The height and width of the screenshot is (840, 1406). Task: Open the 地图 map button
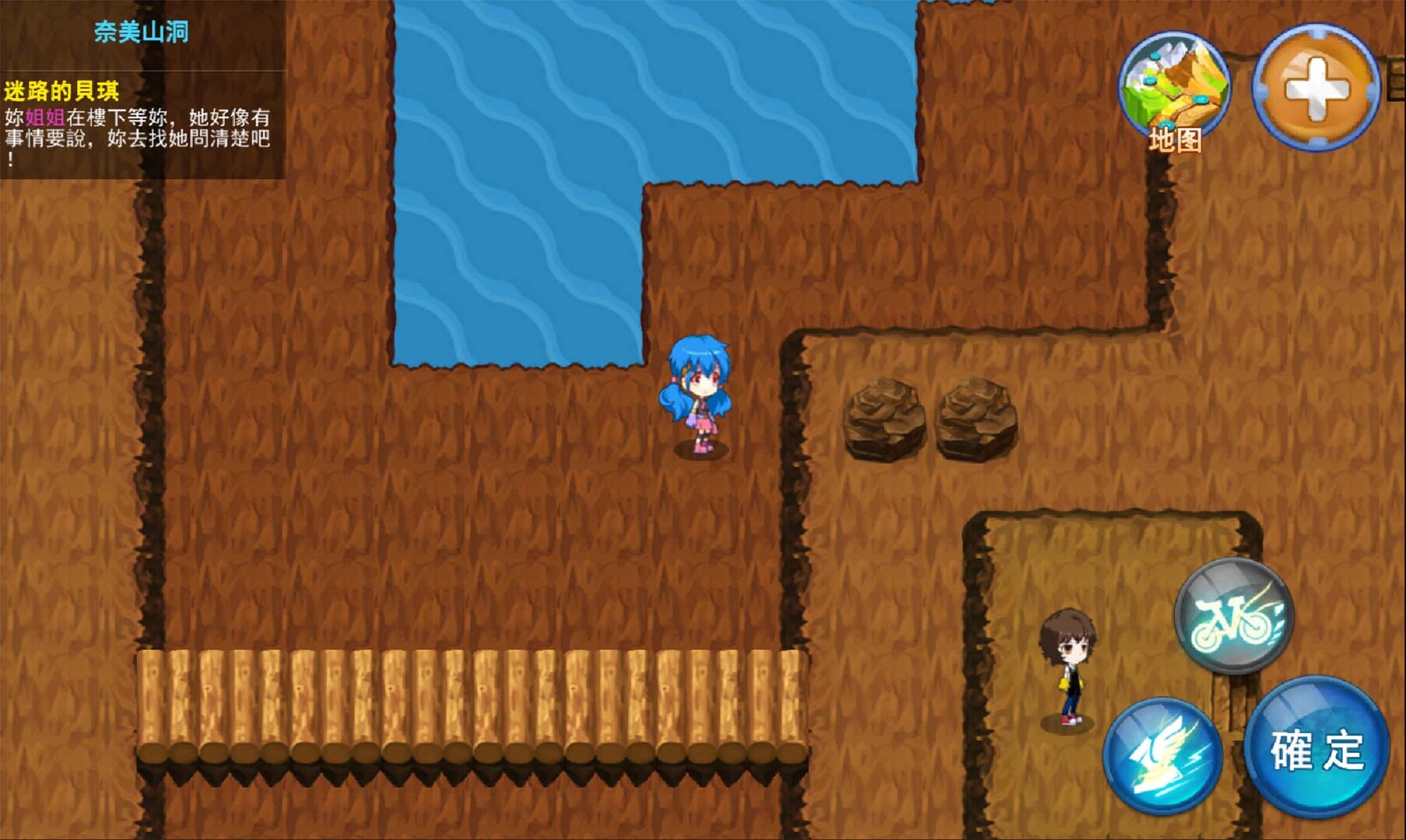click(x=1174, y=91)
